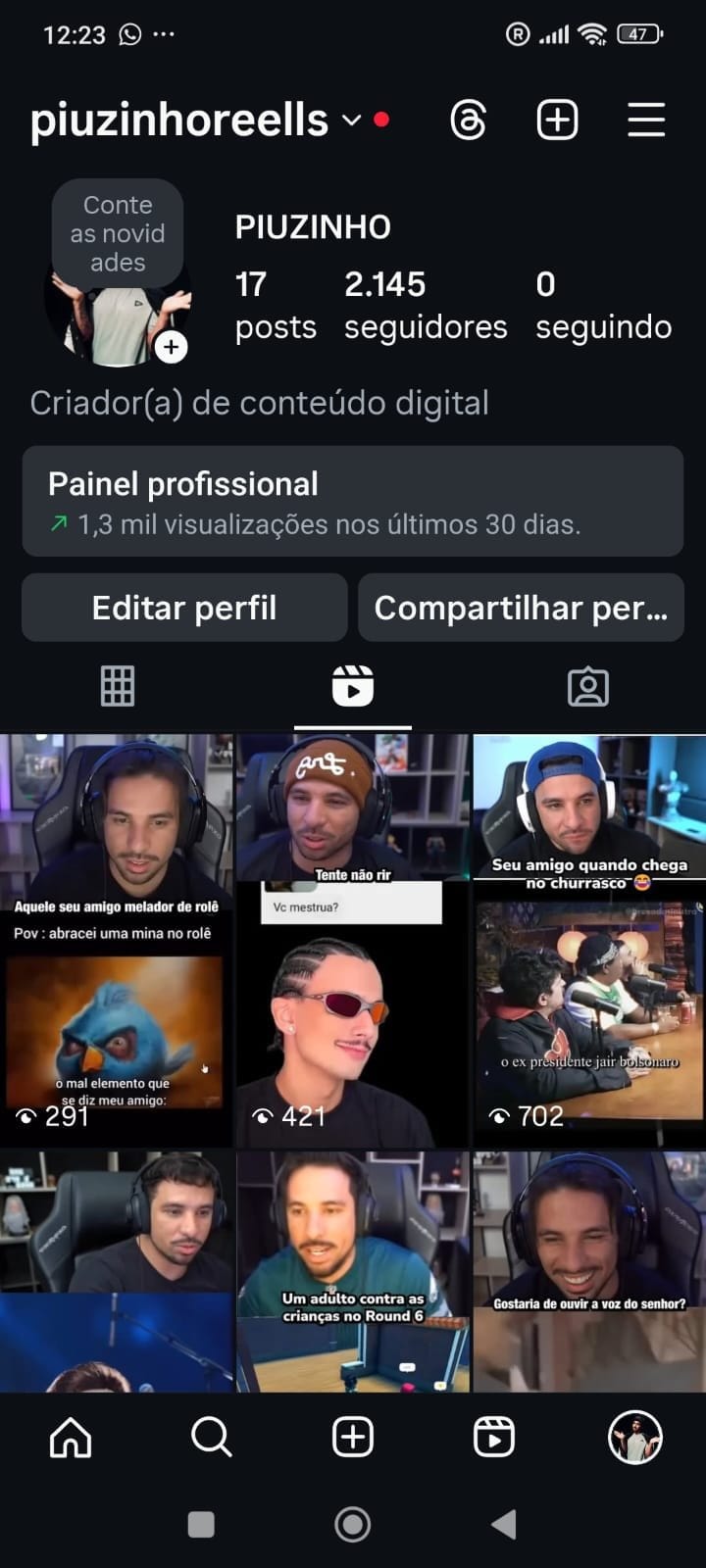Viewport: 706px width, 1568px height.
Task: Open the Painel profissional card
Action: coord(353,502)
